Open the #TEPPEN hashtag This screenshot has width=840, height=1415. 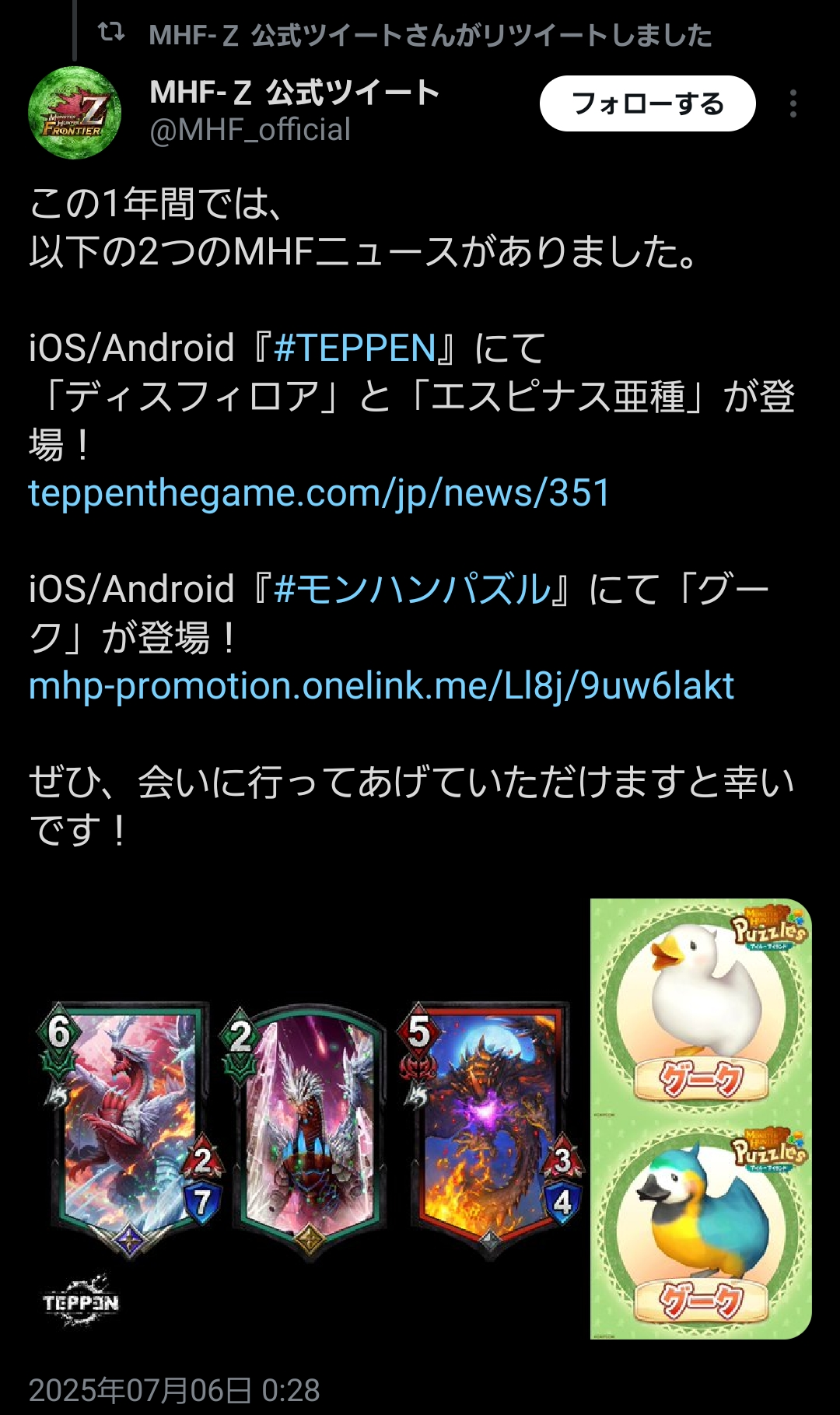coord(355,348)
